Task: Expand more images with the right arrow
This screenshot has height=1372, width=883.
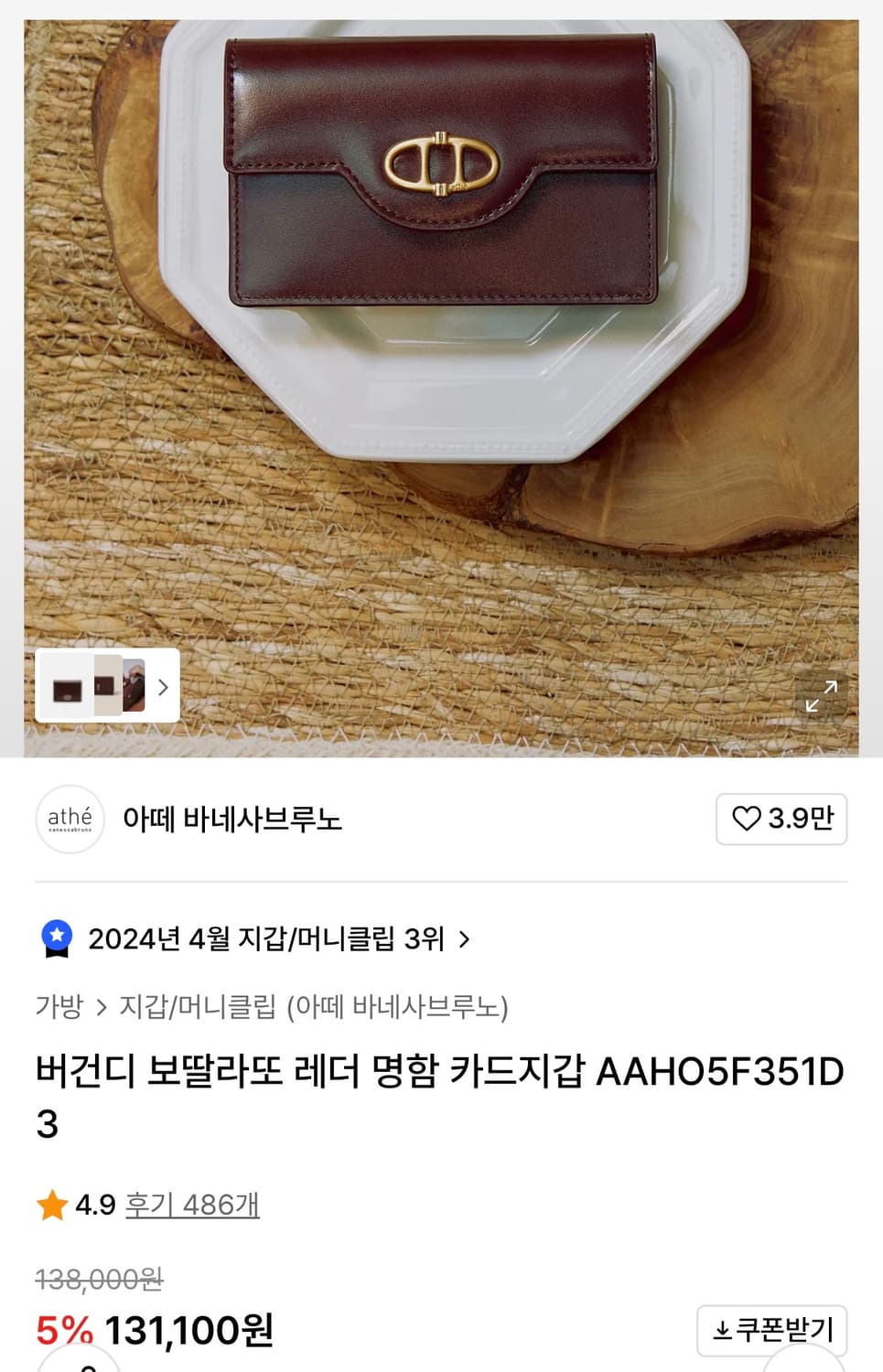Action: tap(163, 687)
